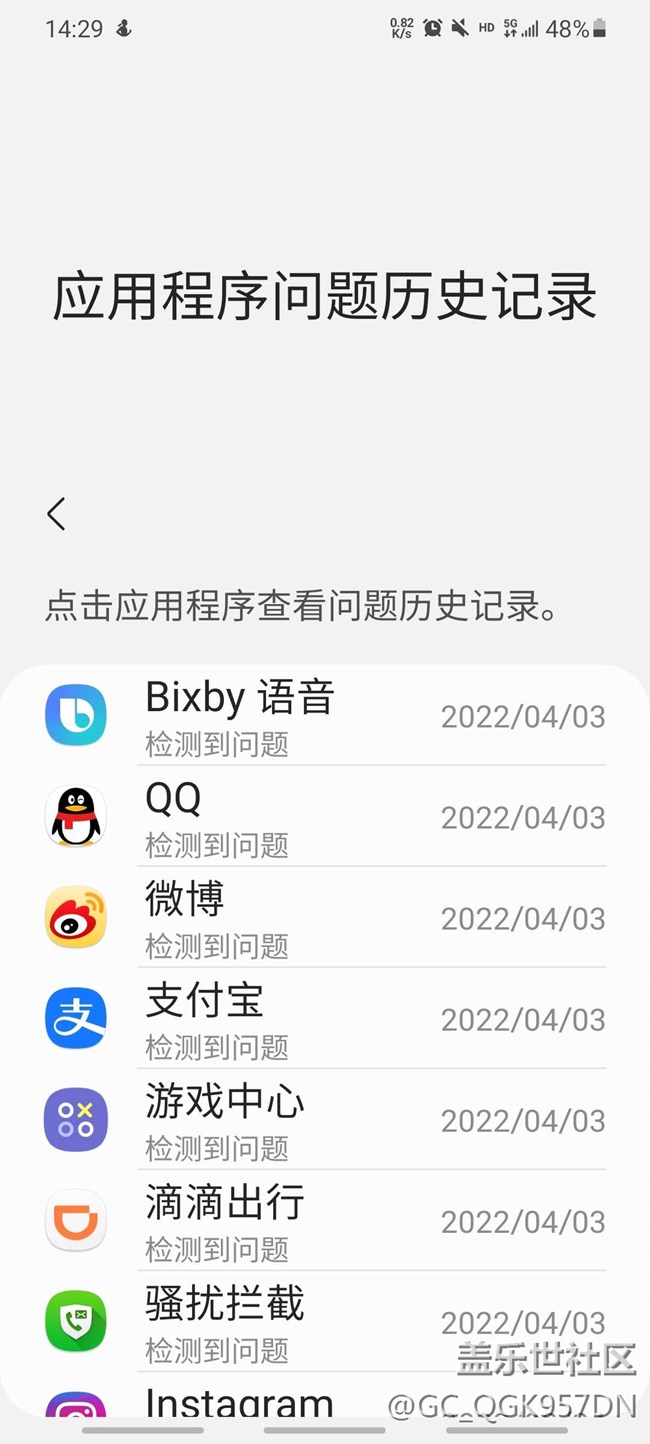650x1444 pixels.
Task: Go back using the back arrow
Action: 57,514
